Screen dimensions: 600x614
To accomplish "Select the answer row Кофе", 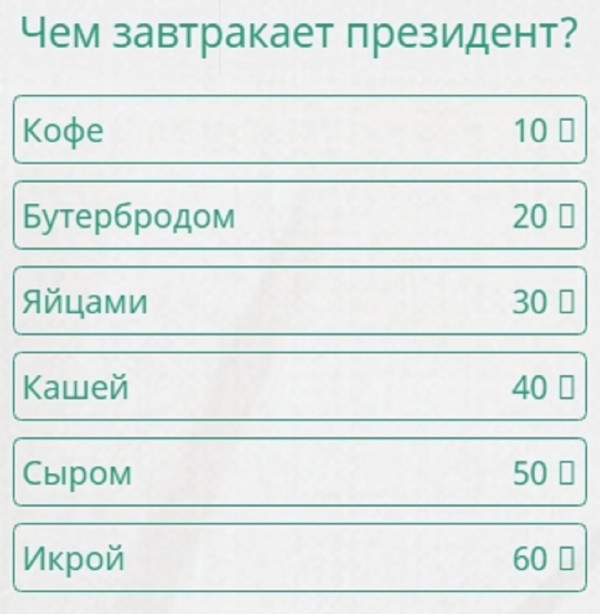I will 299,130.
